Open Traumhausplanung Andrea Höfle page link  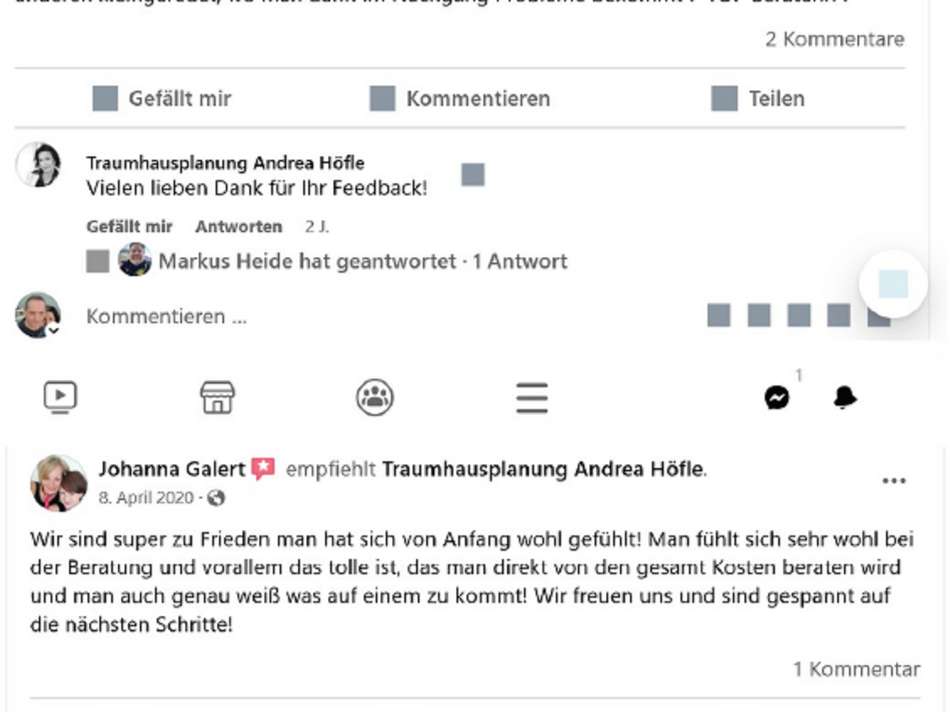click(x=544, y=469)
